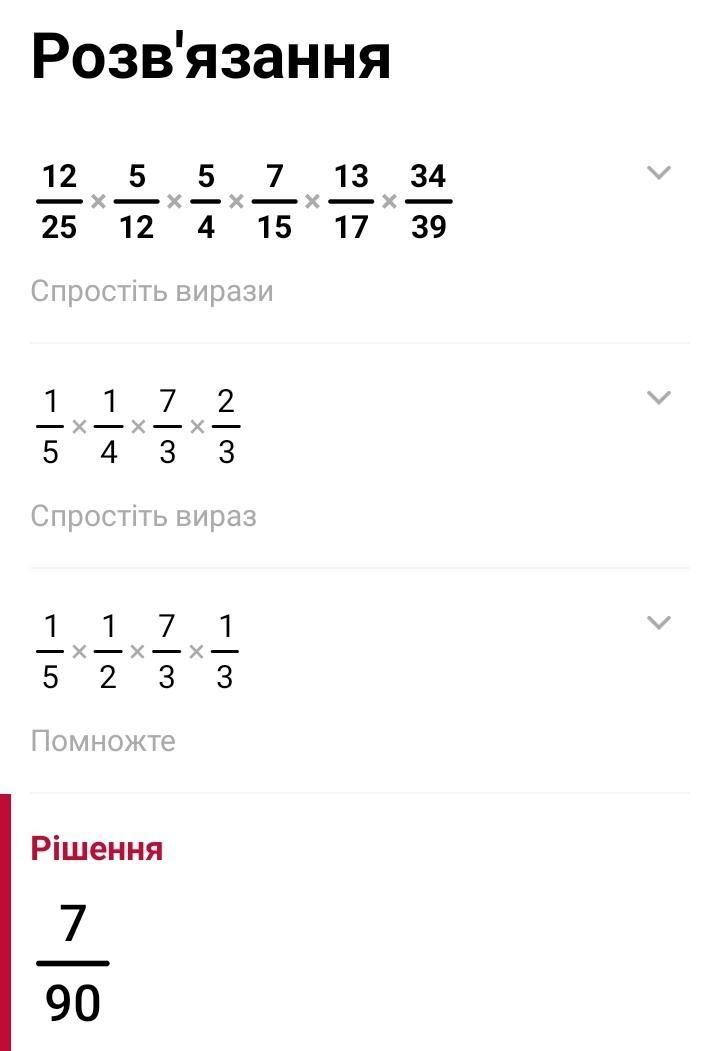
Task: Expand the 1/5 × 1/4 × 7/3 × 2/3 step
Action: tap(658, 398)
